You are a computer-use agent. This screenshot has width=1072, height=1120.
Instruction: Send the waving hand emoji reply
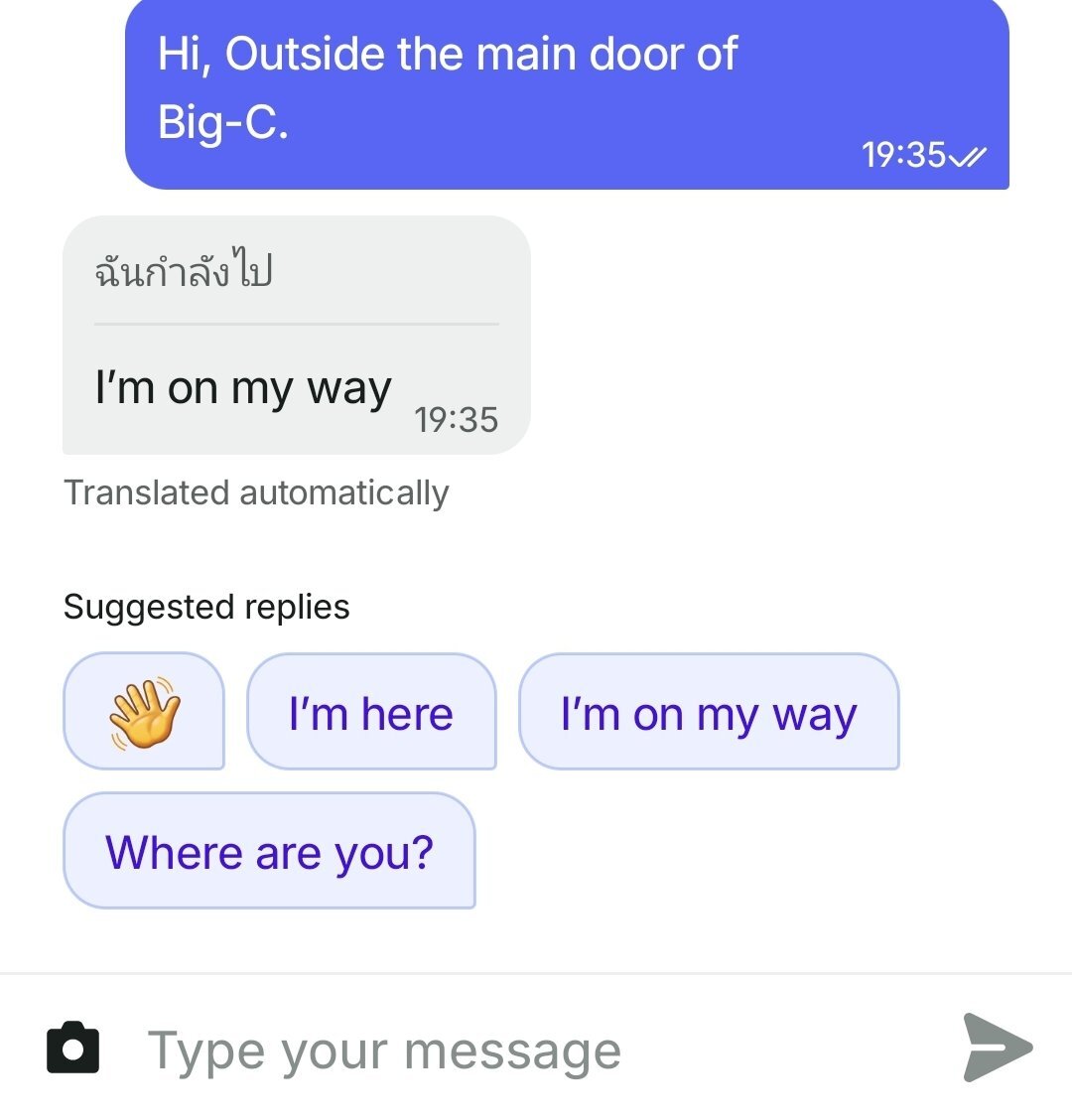click(144, 711)
